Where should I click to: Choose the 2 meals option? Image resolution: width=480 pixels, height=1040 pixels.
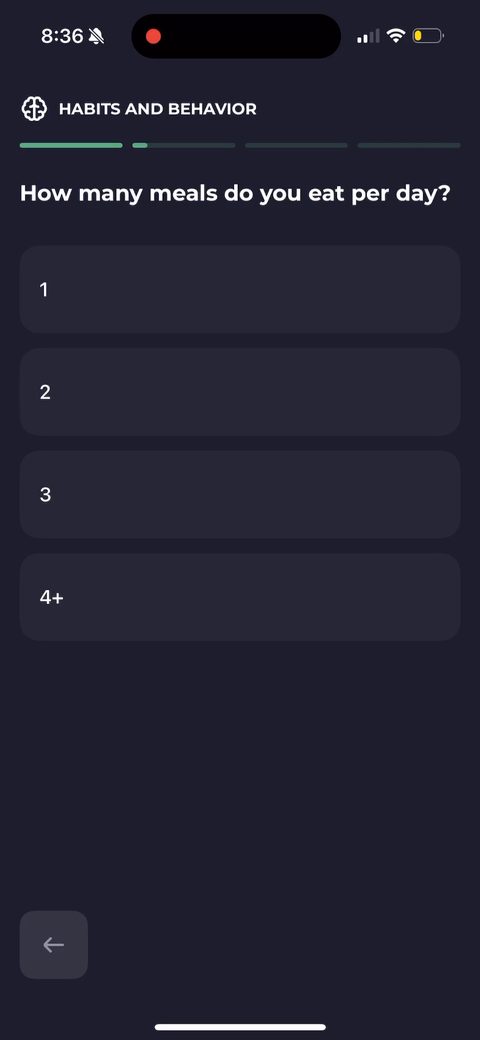coord(240,392)
